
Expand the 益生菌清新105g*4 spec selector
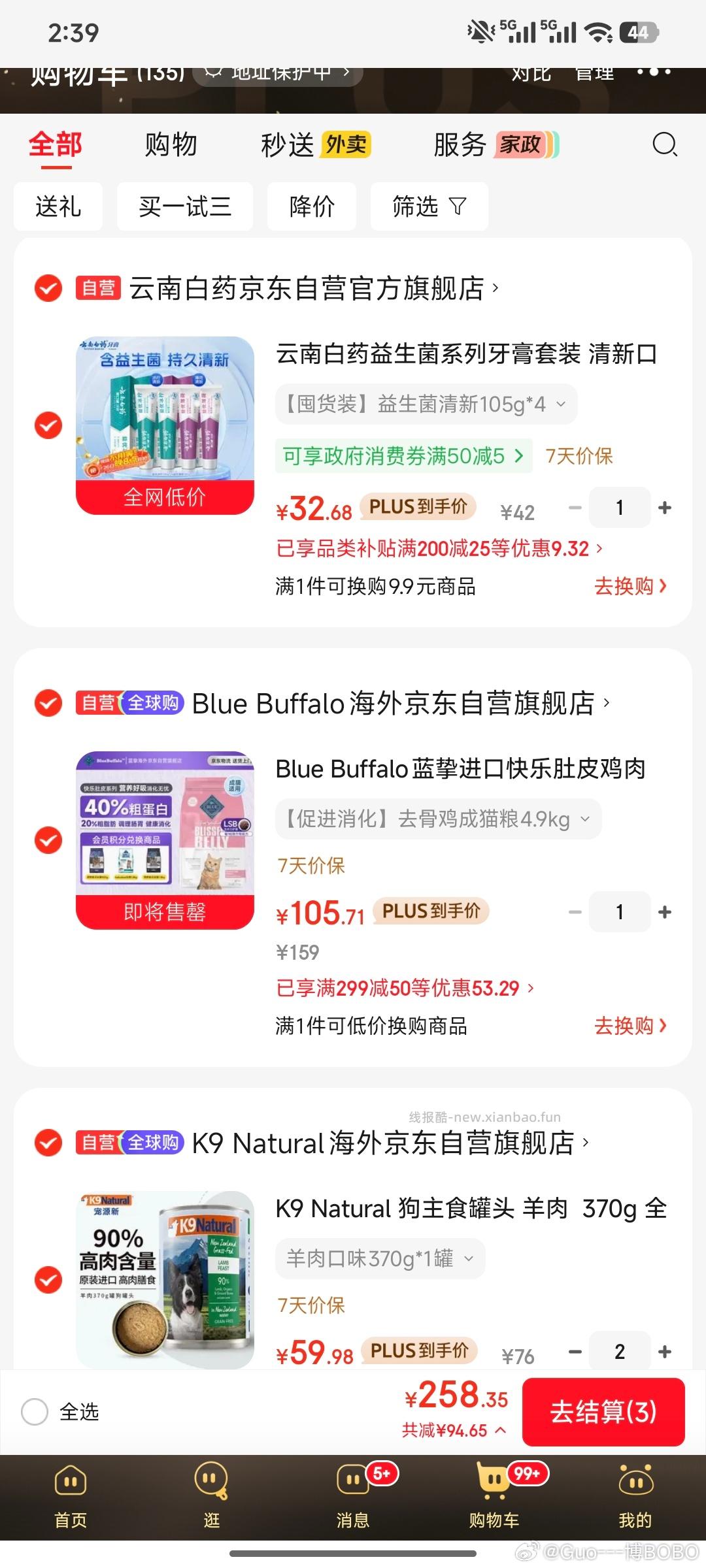click(x=426, y=404)
